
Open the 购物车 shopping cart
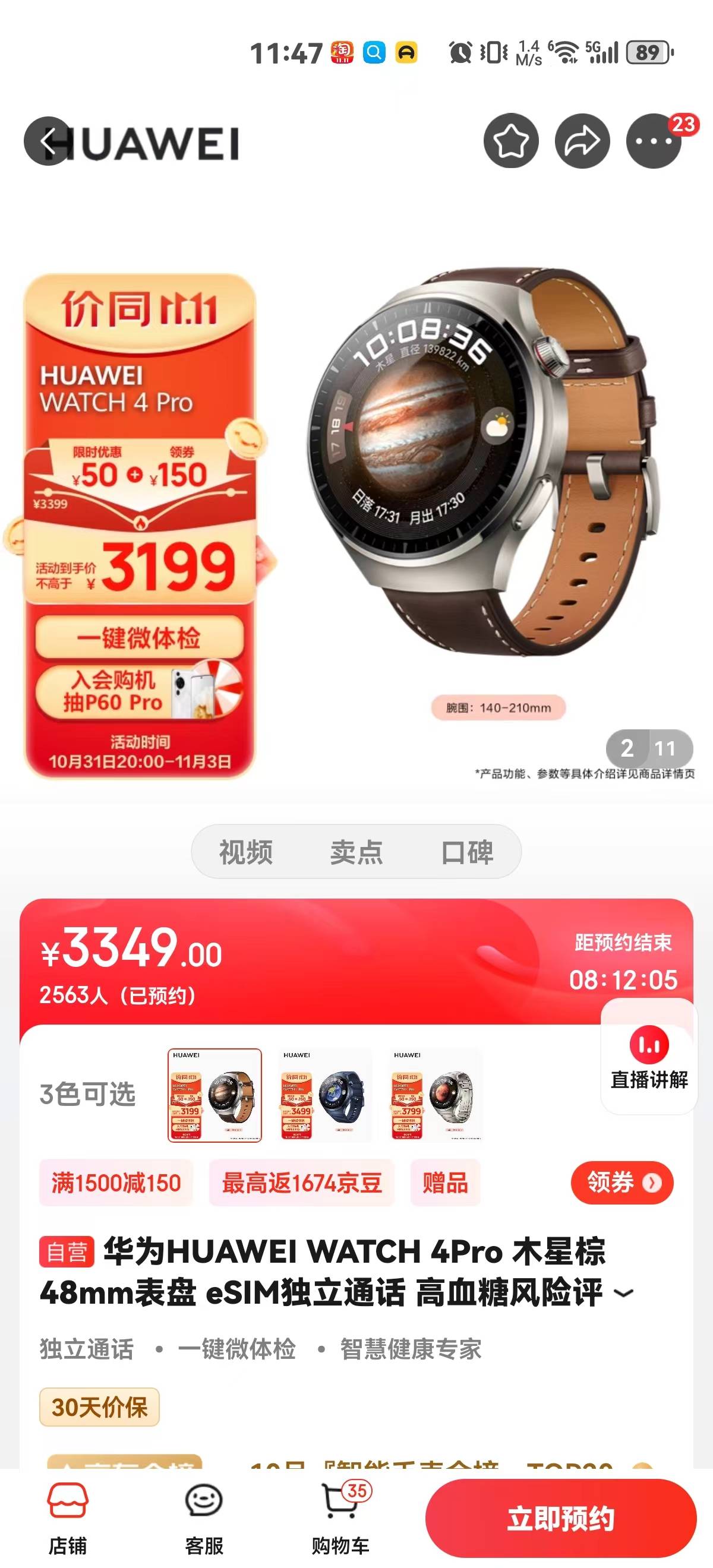click(340, 1518)
